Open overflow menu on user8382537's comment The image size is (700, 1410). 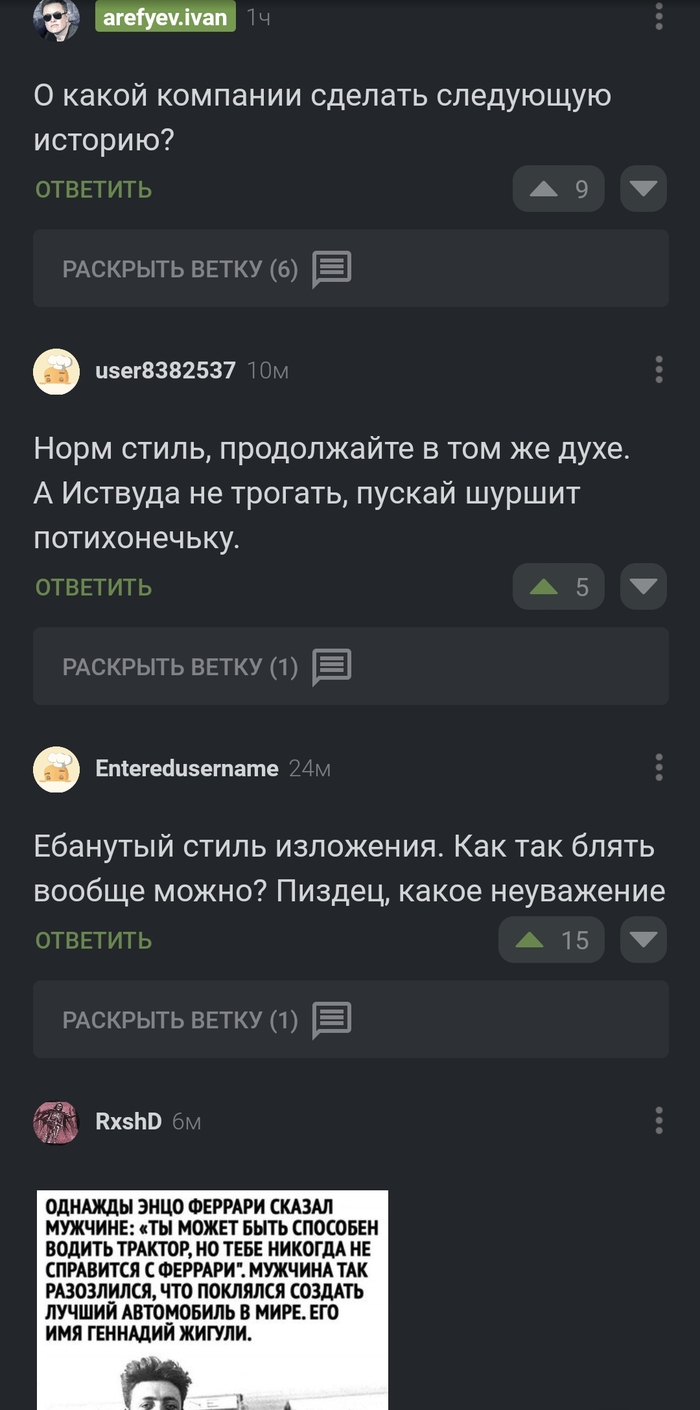pos(658,369)
